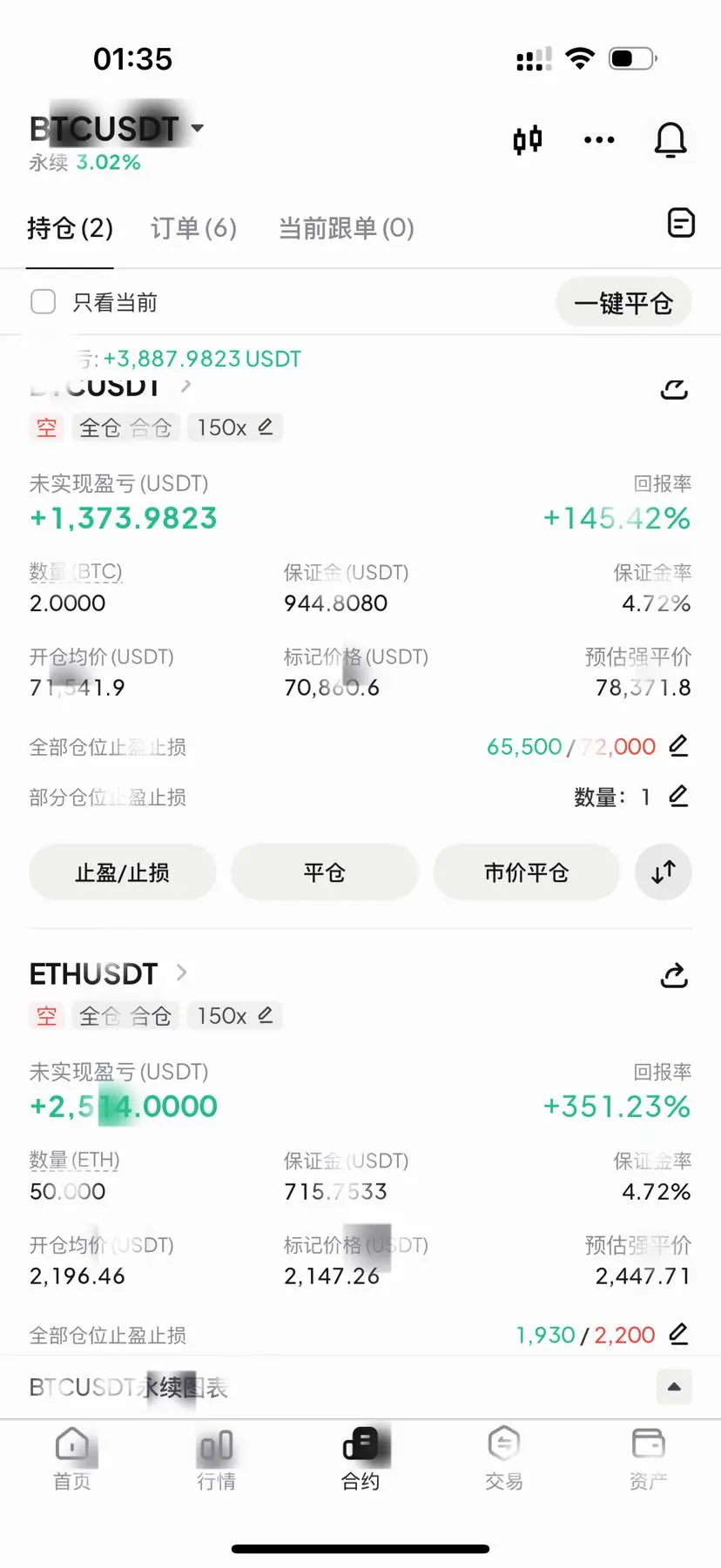
Task: Open the order history document icon
Action: coord(681,224)
